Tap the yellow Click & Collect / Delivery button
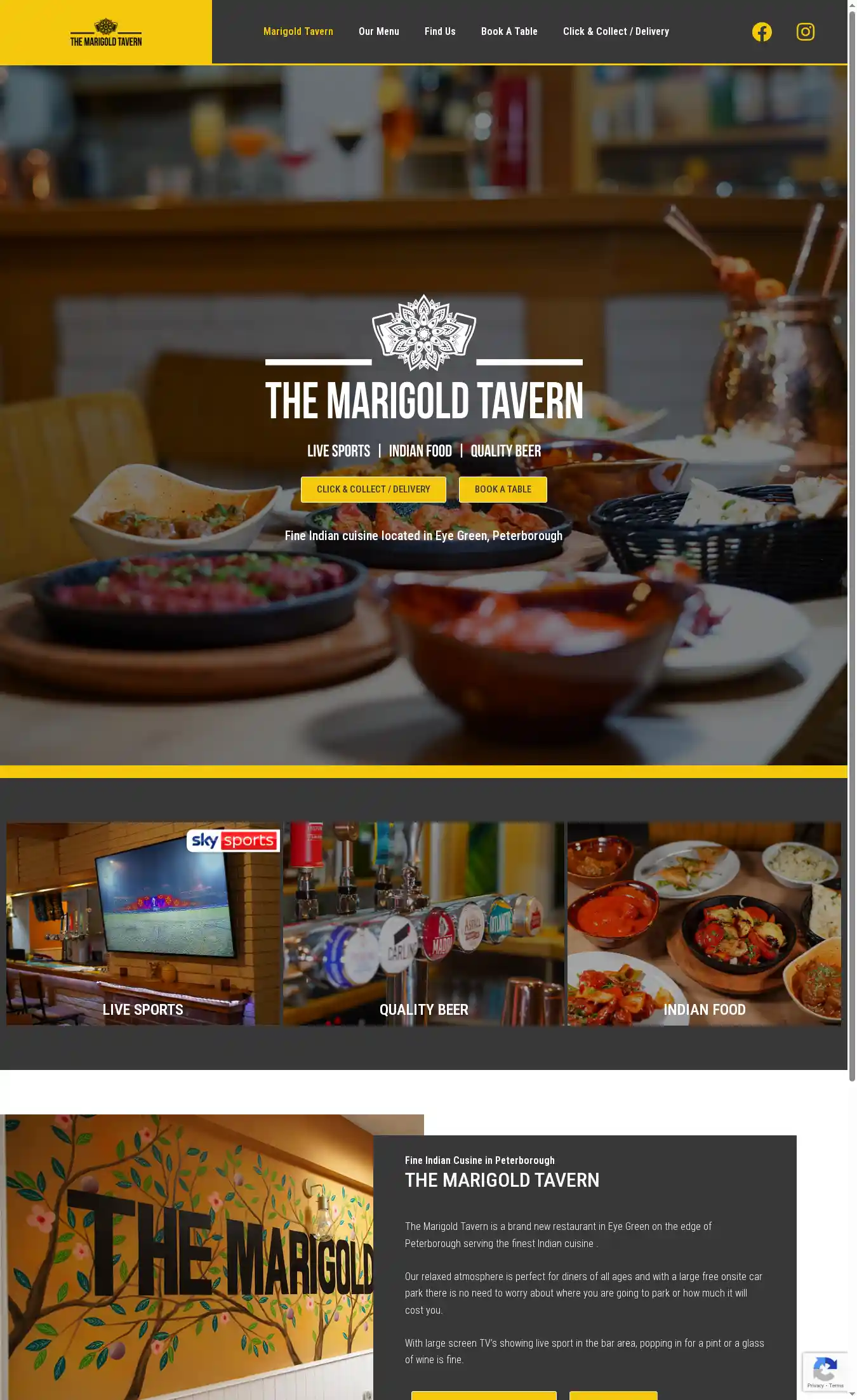 [x=373, y=489]
